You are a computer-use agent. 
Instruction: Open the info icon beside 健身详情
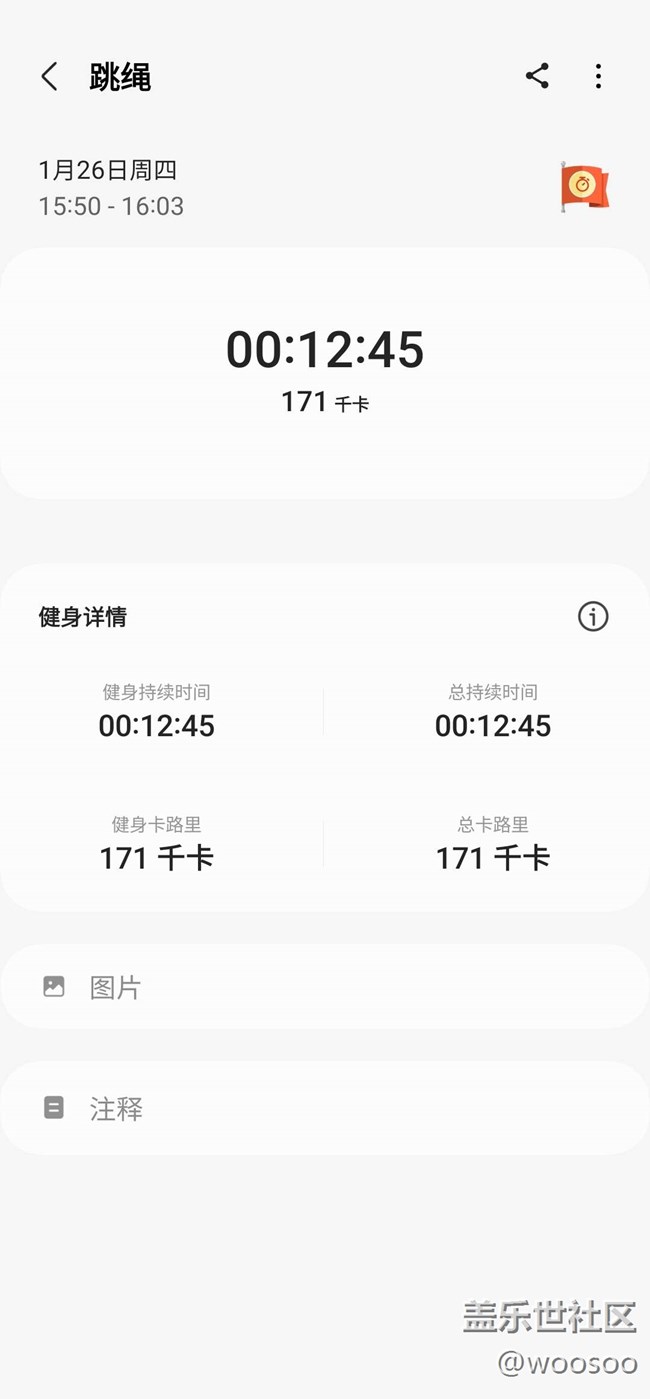pos(593,617)
